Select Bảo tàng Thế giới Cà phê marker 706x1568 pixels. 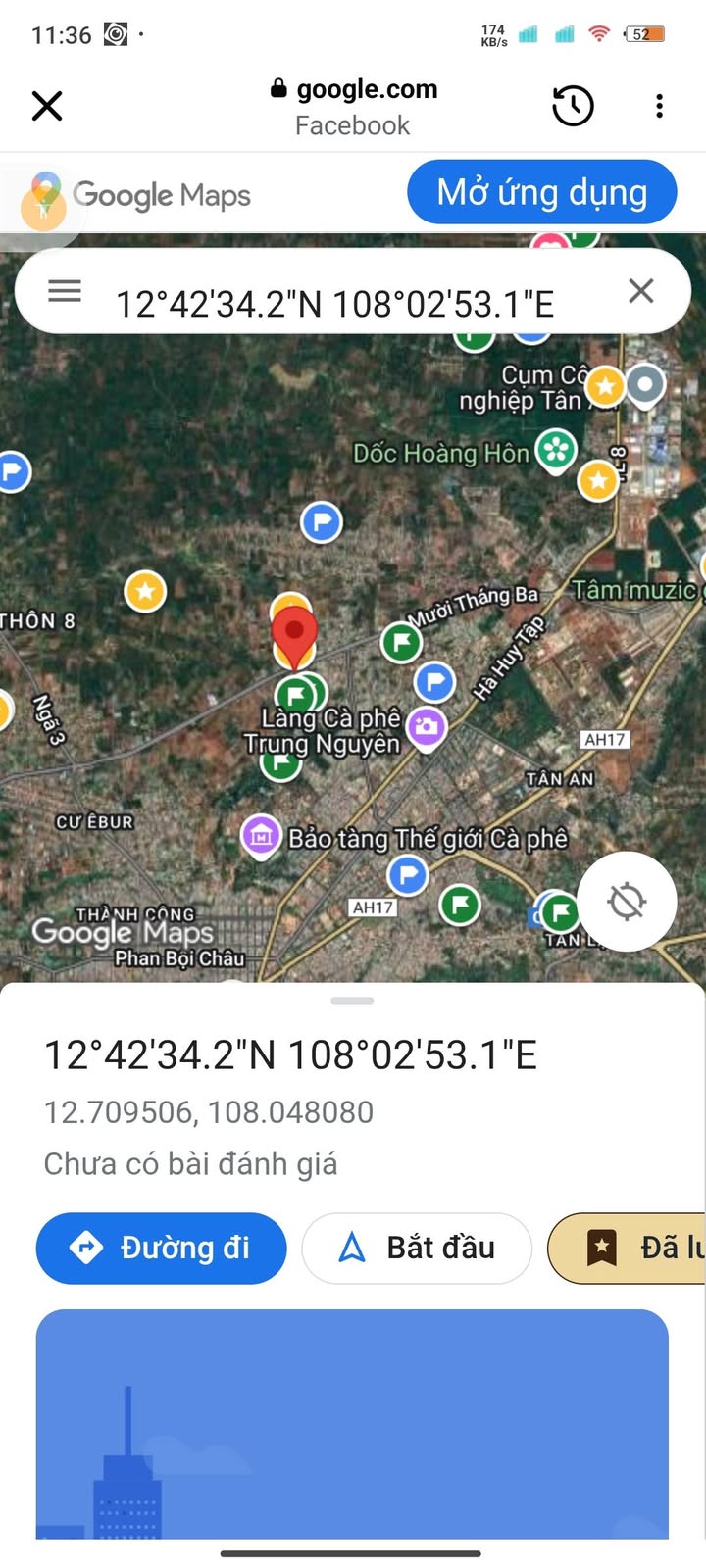[x=261, y=836]
